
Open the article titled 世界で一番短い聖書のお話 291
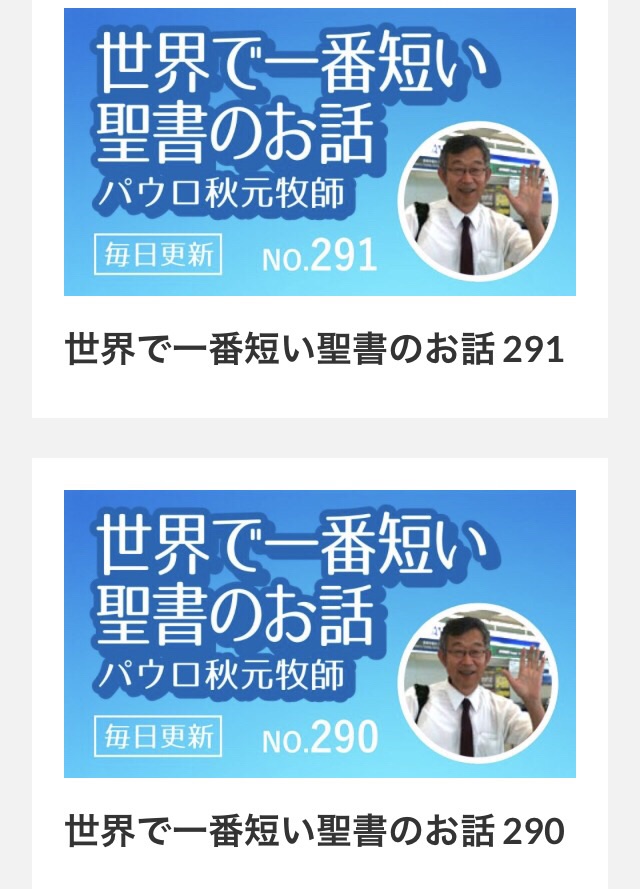315,351
